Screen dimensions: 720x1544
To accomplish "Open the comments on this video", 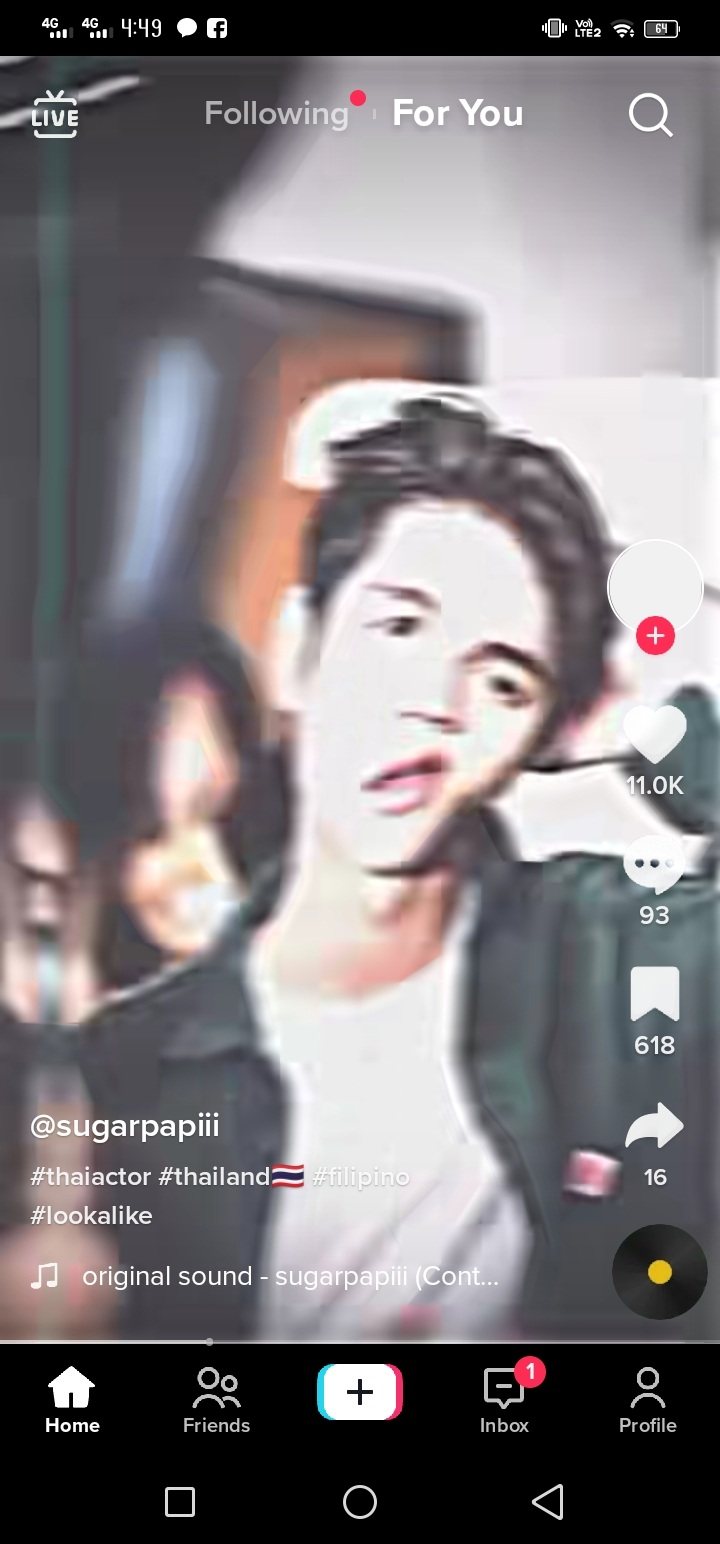I will click(654, 864).
